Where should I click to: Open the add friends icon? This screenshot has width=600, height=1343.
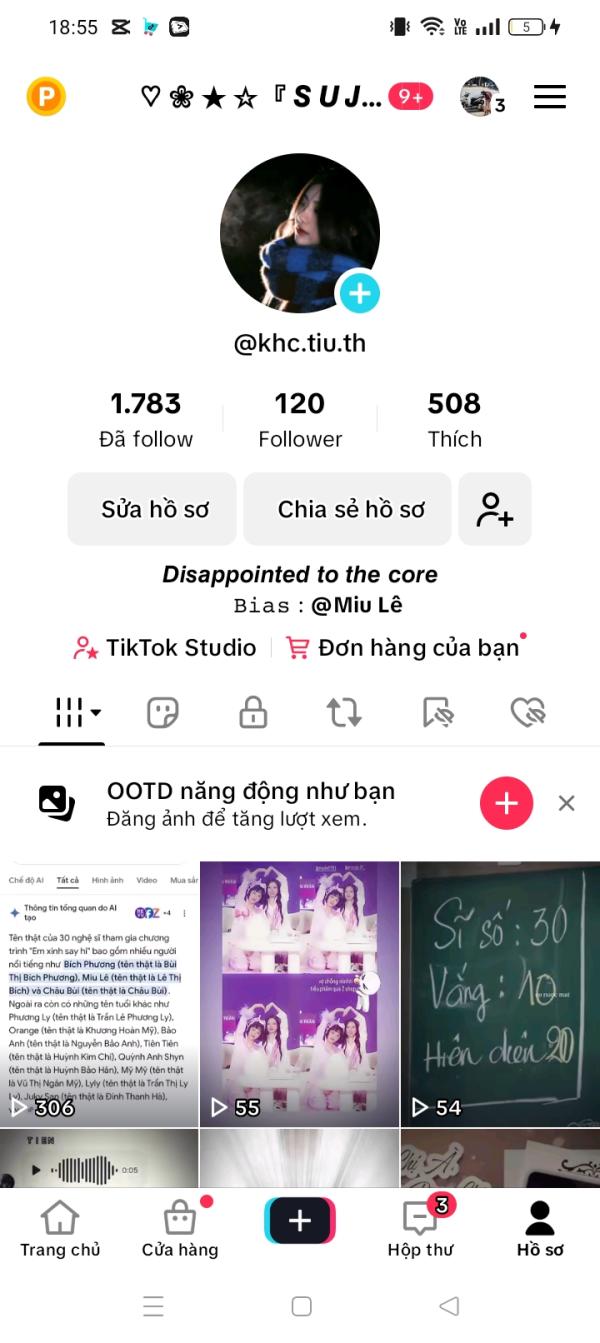point(495,509)
